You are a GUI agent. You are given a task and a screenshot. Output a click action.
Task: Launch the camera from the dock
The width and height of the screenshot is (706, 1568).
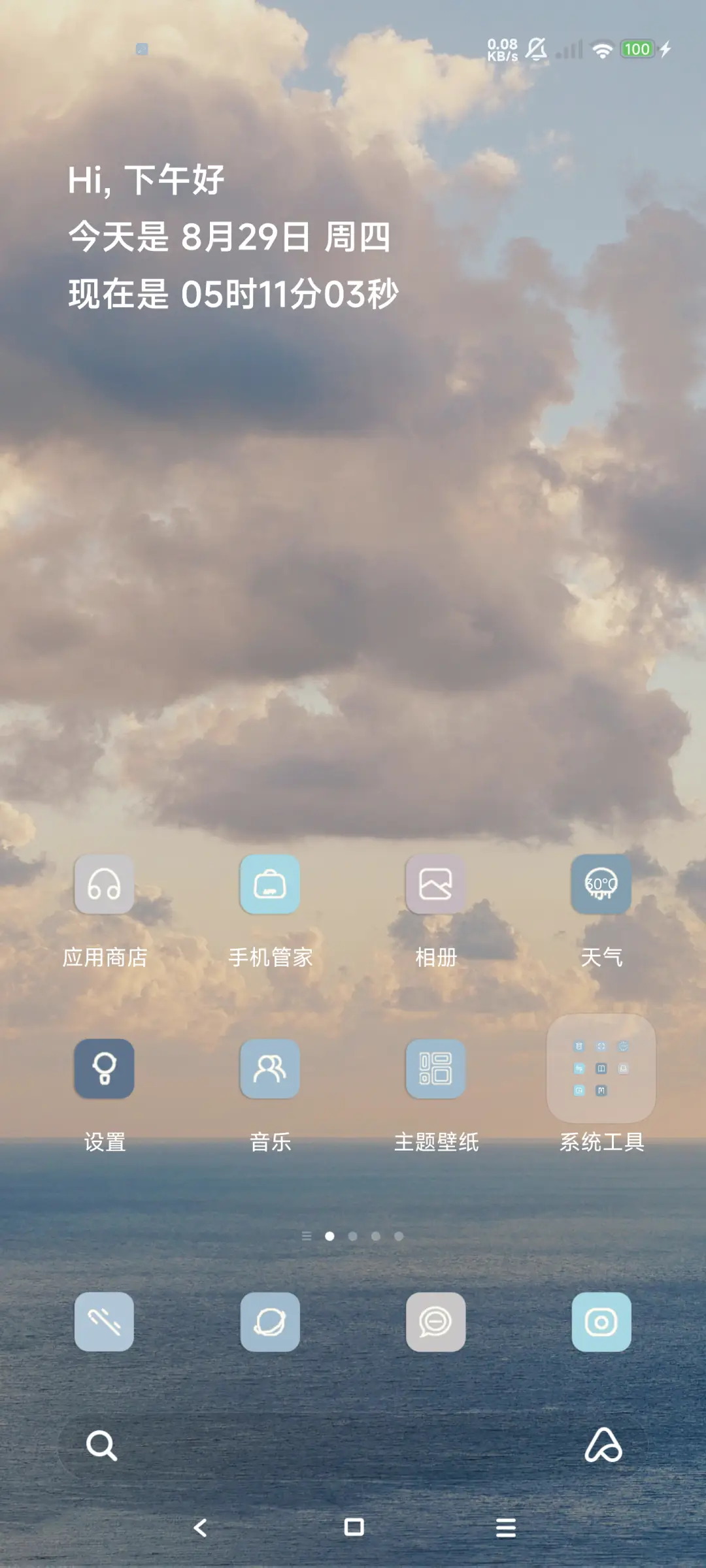pyautogui.click(x=601, y=1322)
